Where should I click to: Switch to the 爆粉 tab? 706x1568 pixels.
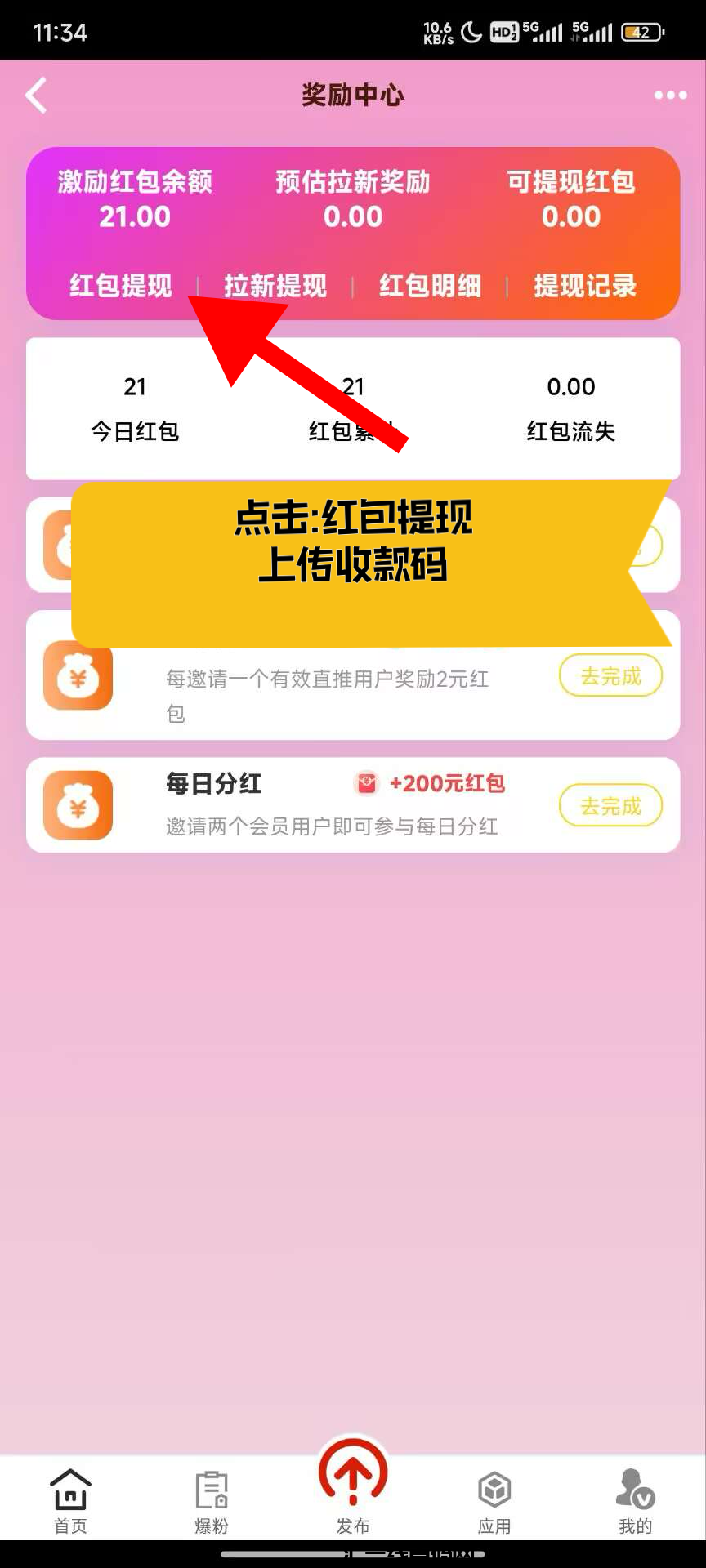click(x=212, y=1501)
